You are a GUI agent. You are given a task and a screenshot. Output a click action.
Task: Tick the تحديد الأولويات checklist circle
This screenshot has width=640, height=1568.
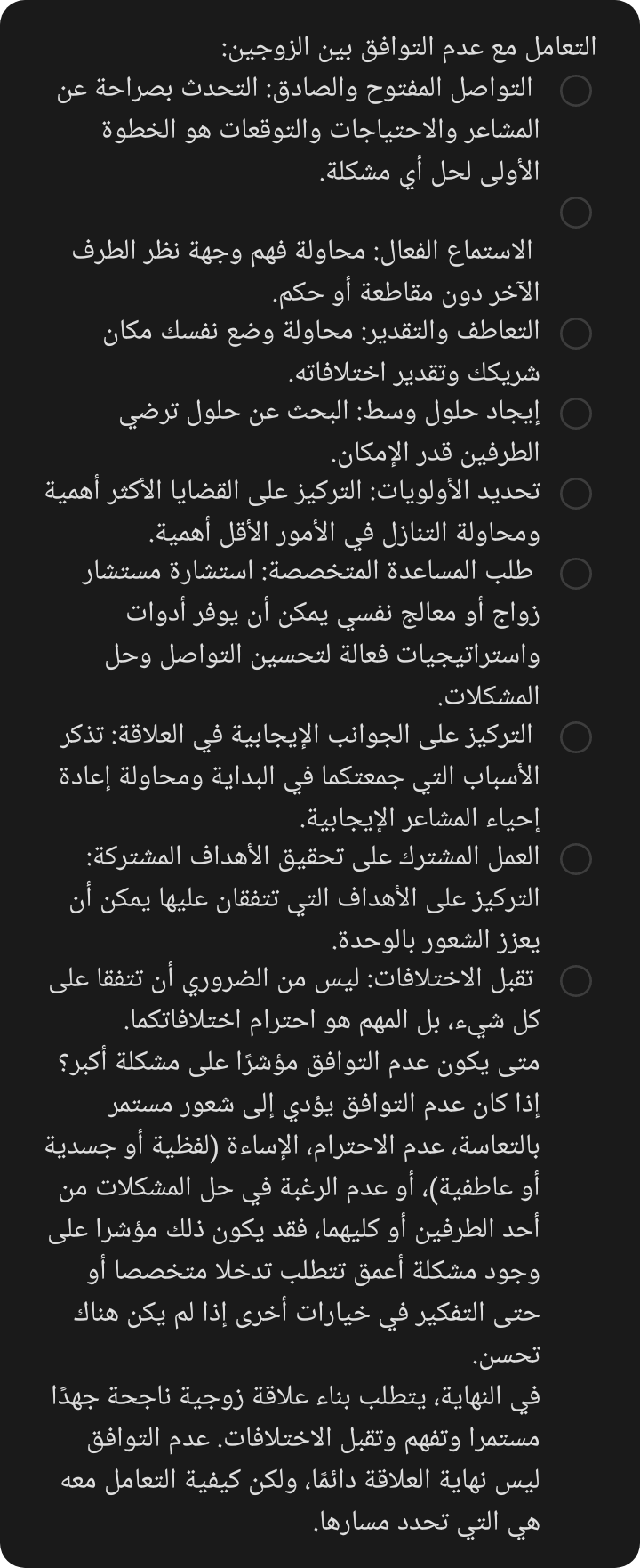[576, 494]
